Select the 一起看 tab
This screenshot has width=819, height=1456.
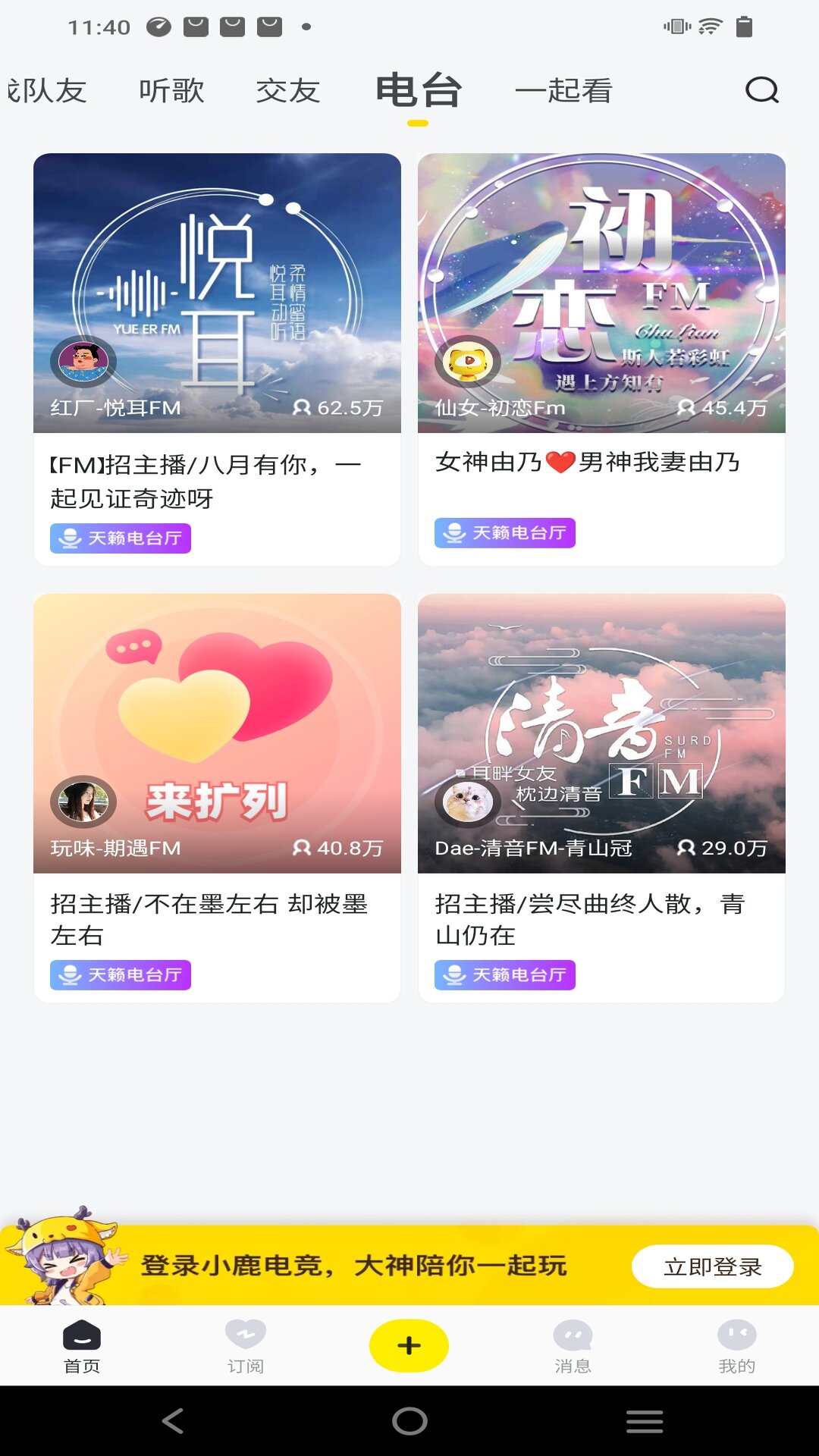(563, 91)
